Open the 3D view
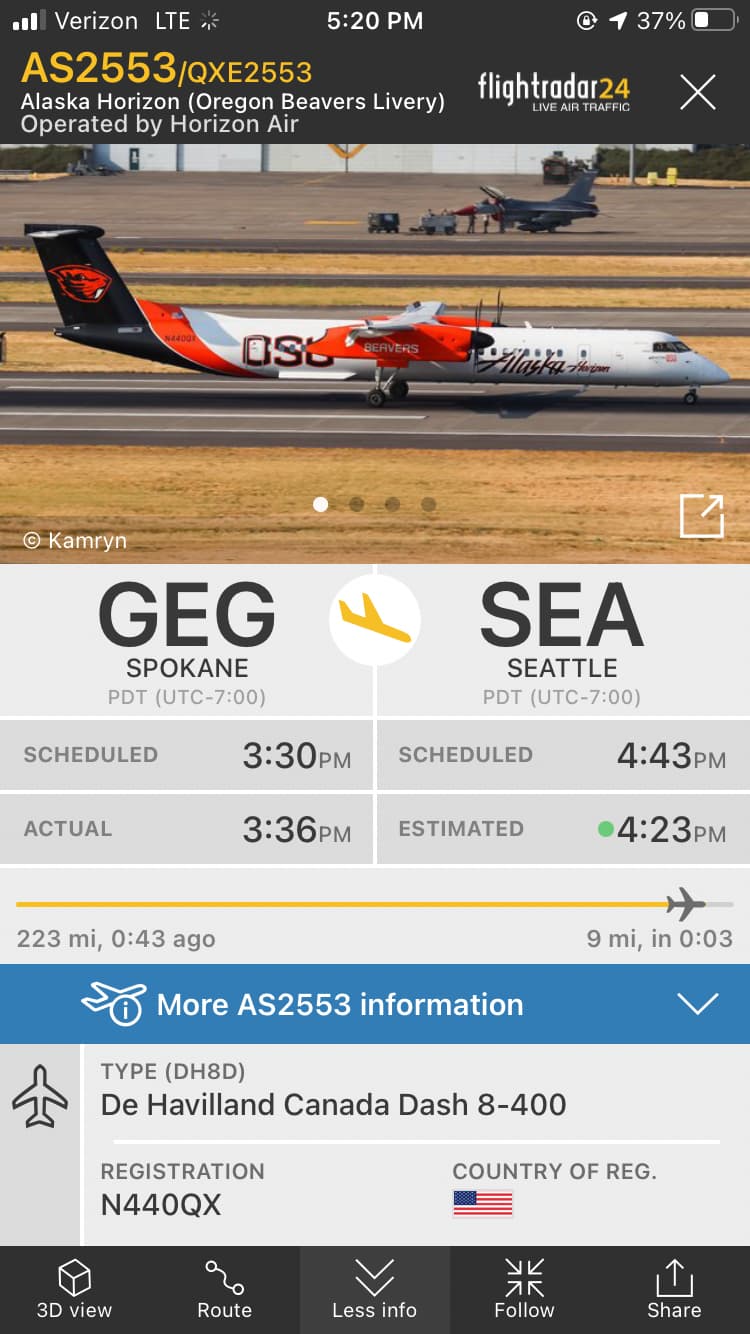The image size is (750, 1334). point(74,1289)
